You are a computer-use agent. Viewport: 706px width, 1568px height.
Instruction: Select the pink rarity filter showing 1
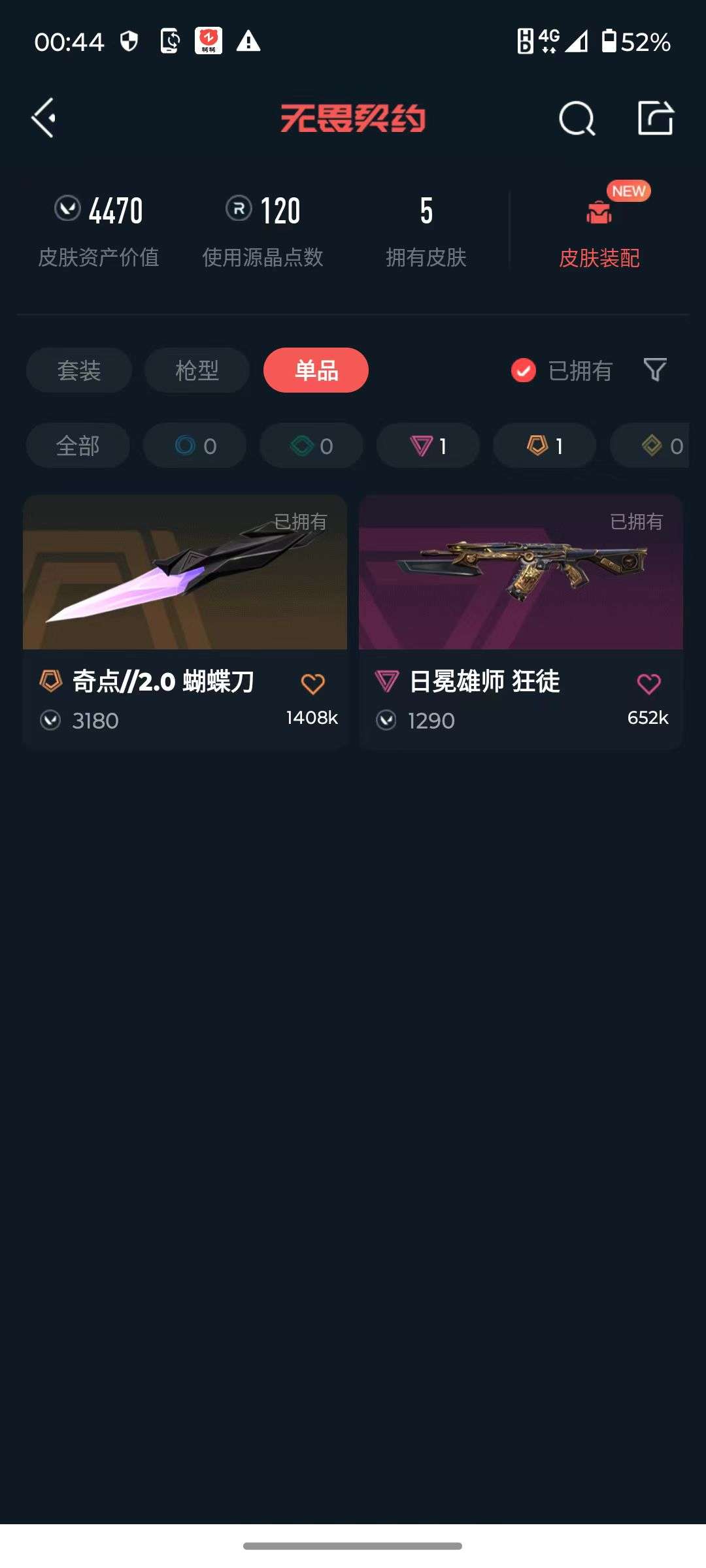pyautogui.click(x=427, y=446)
